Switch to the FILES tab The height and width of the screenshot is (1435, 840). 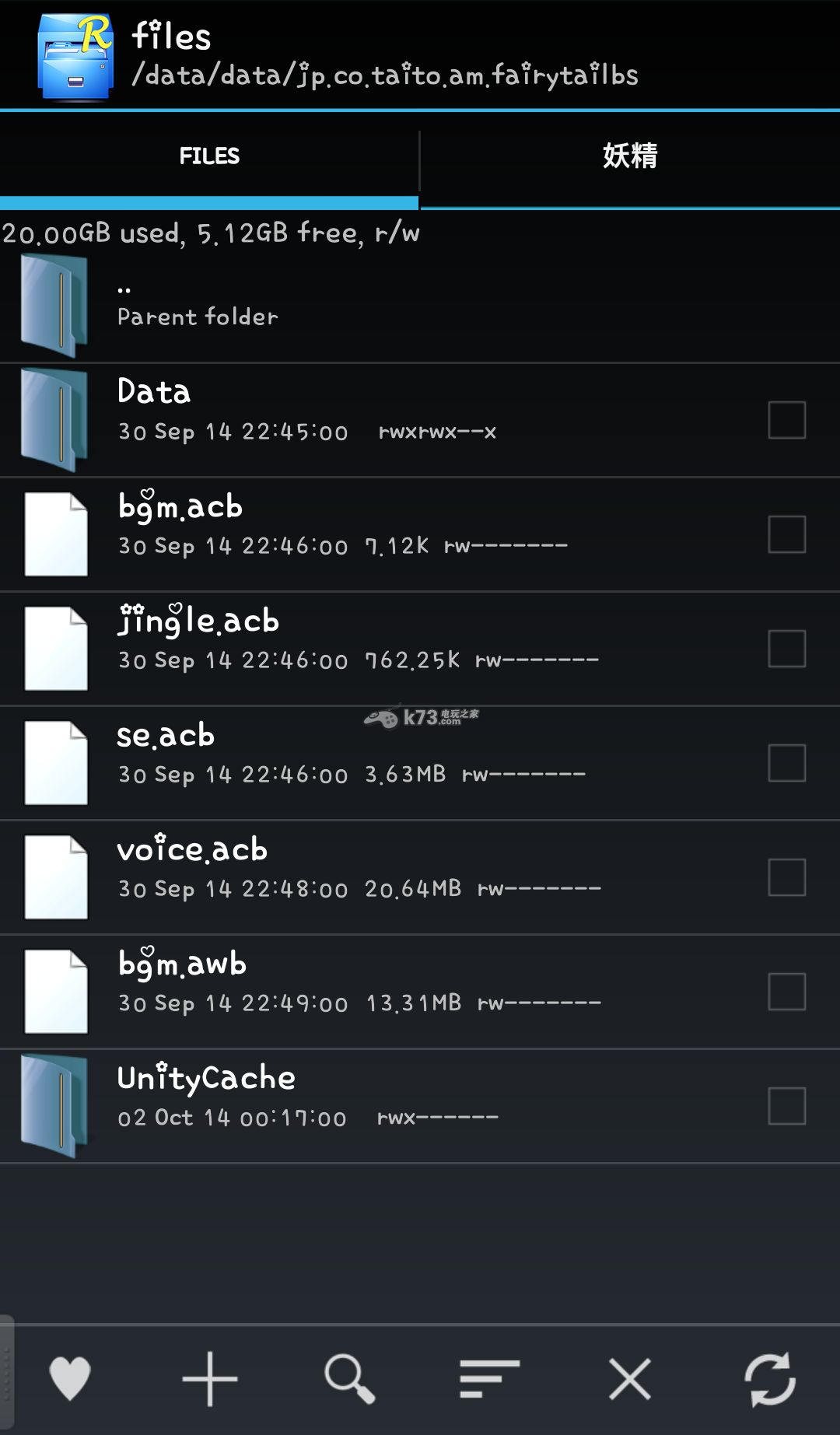(209, 156)
